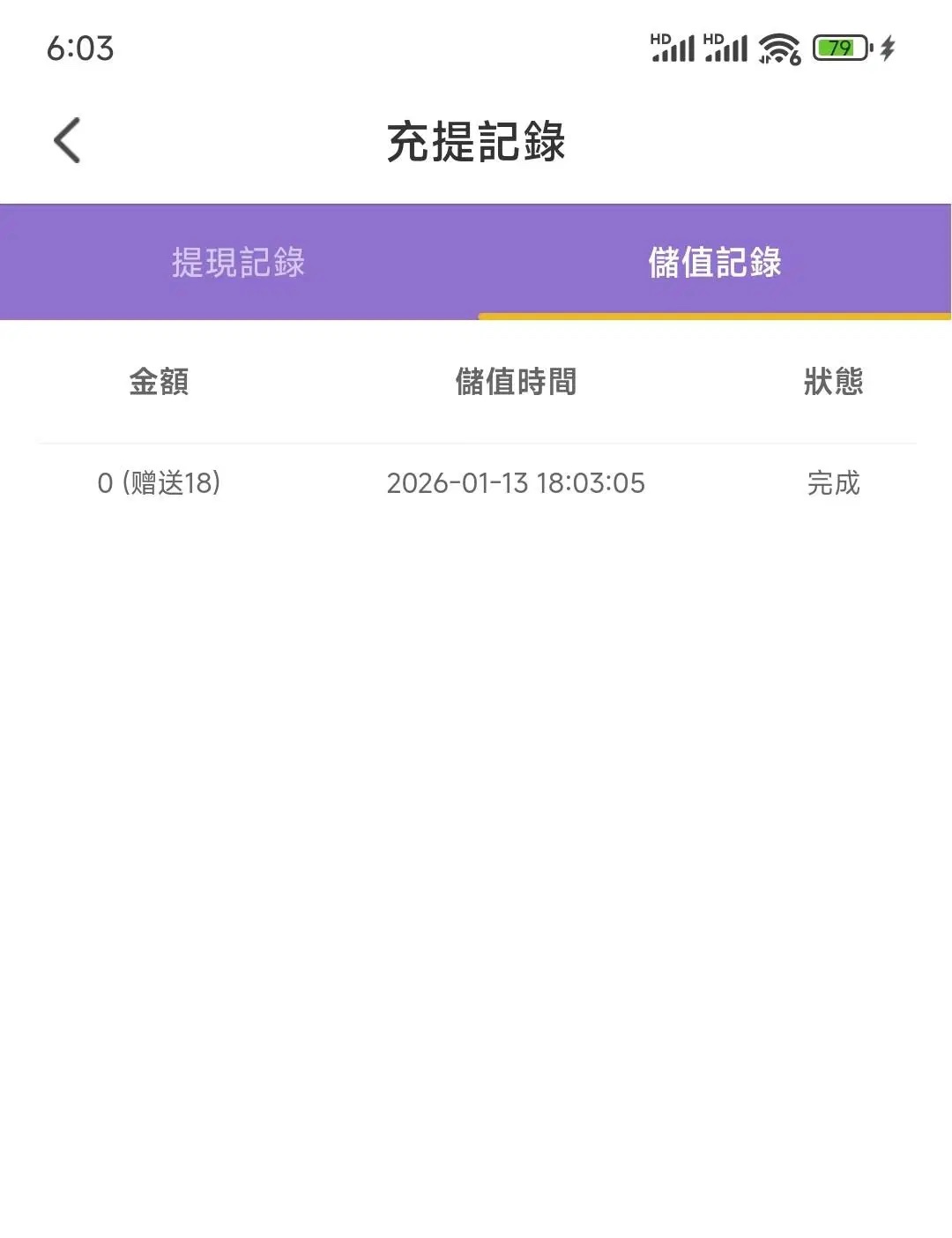The width and height of the screenshot is (952, 1238).
Task: Go back using the top-left arrow
Action: (67, 140)
